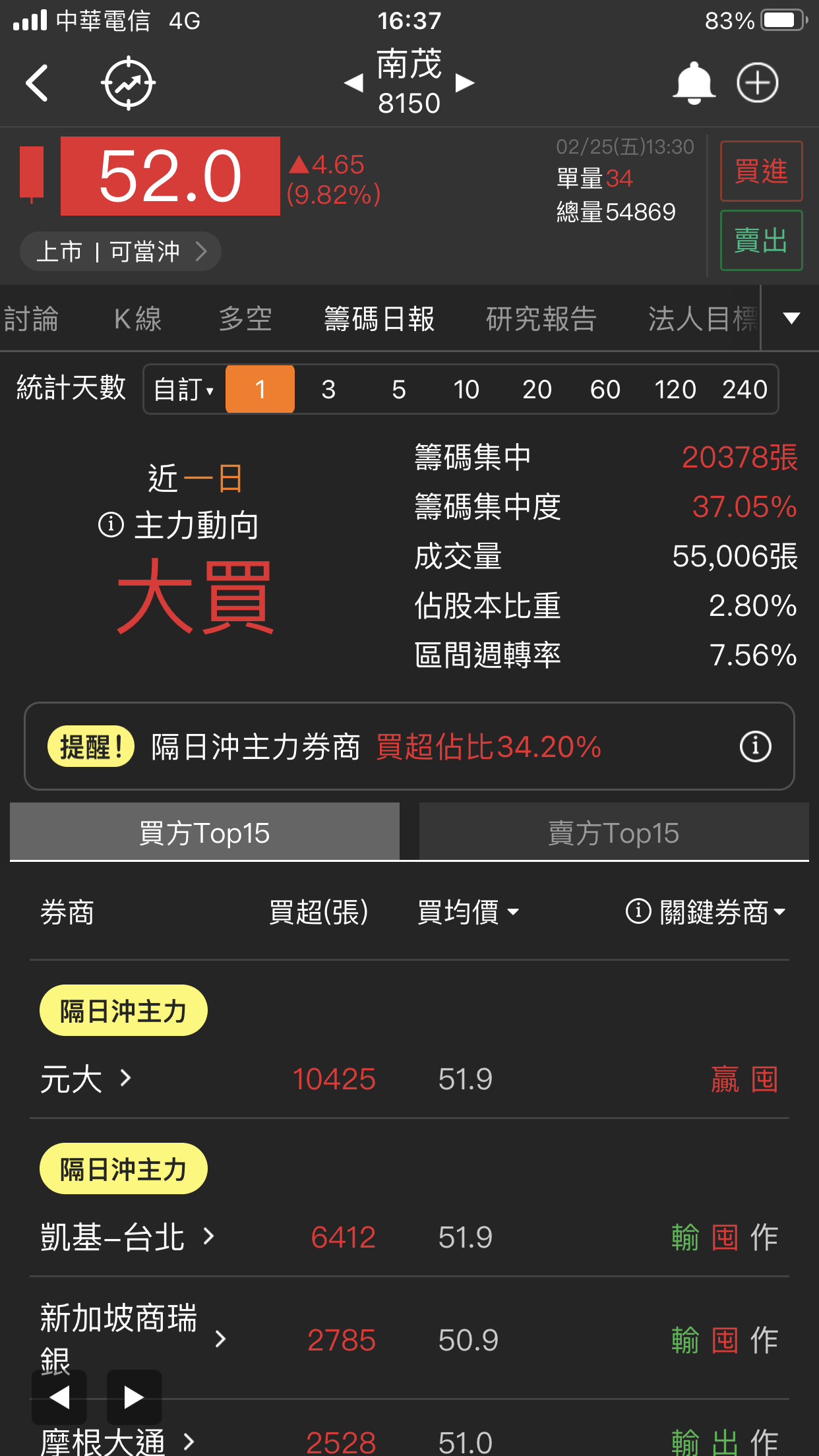819x1456 pixels.
Task: Show info about 隔日沖主力券商 reminder
Action: (x=755, y=746)
